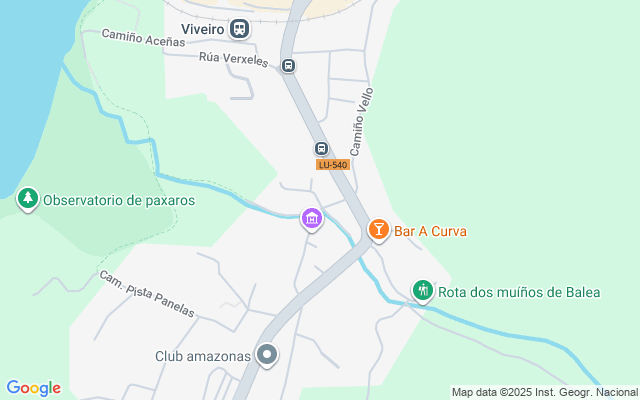Screen dimensions: 640x400
Task: Select the bus stop near Rúa Verxeles
Action: click(x=288, y=65)
